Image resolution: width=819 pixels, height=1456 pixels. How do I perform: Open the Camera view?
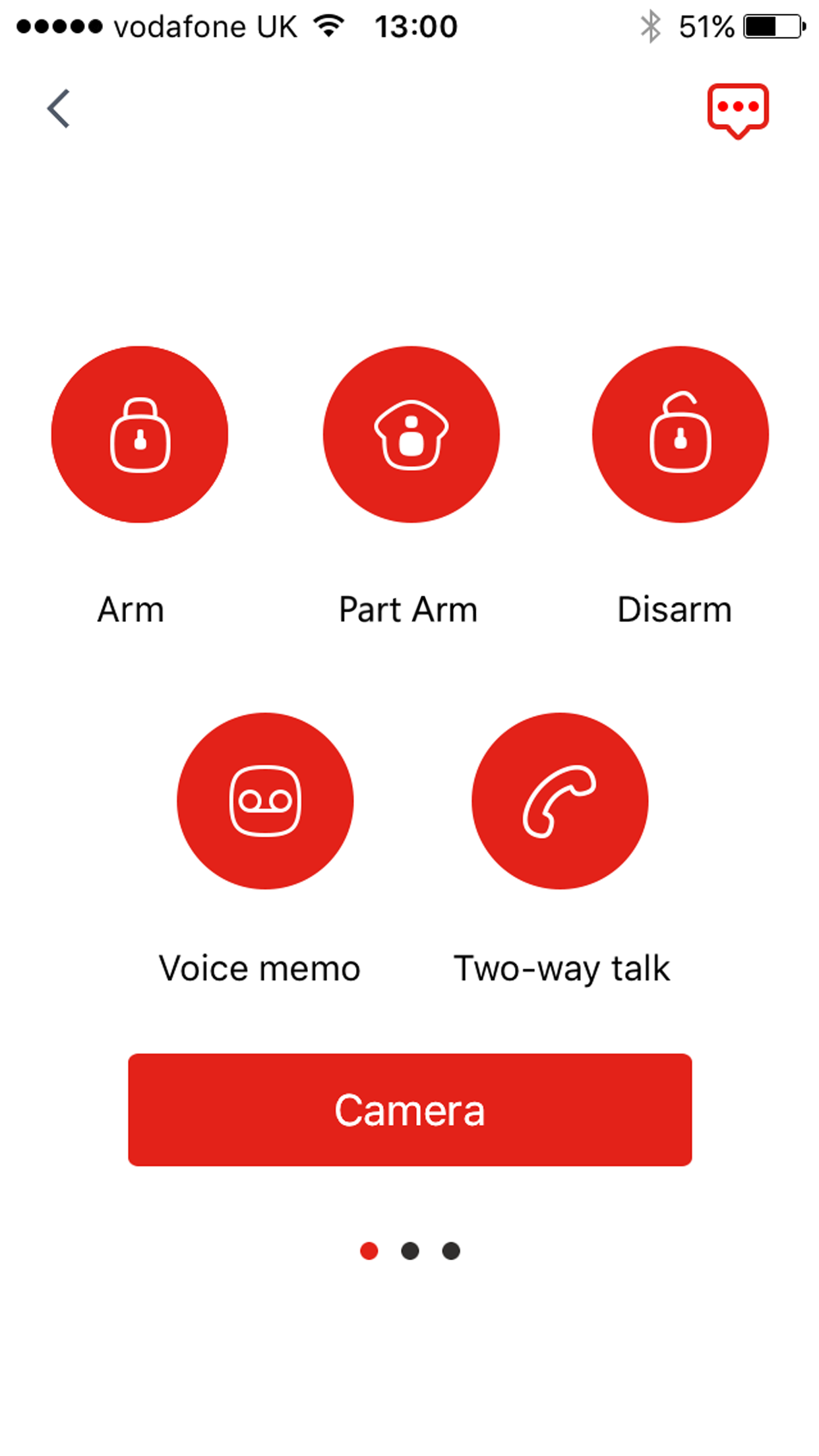coord(409,1110)
